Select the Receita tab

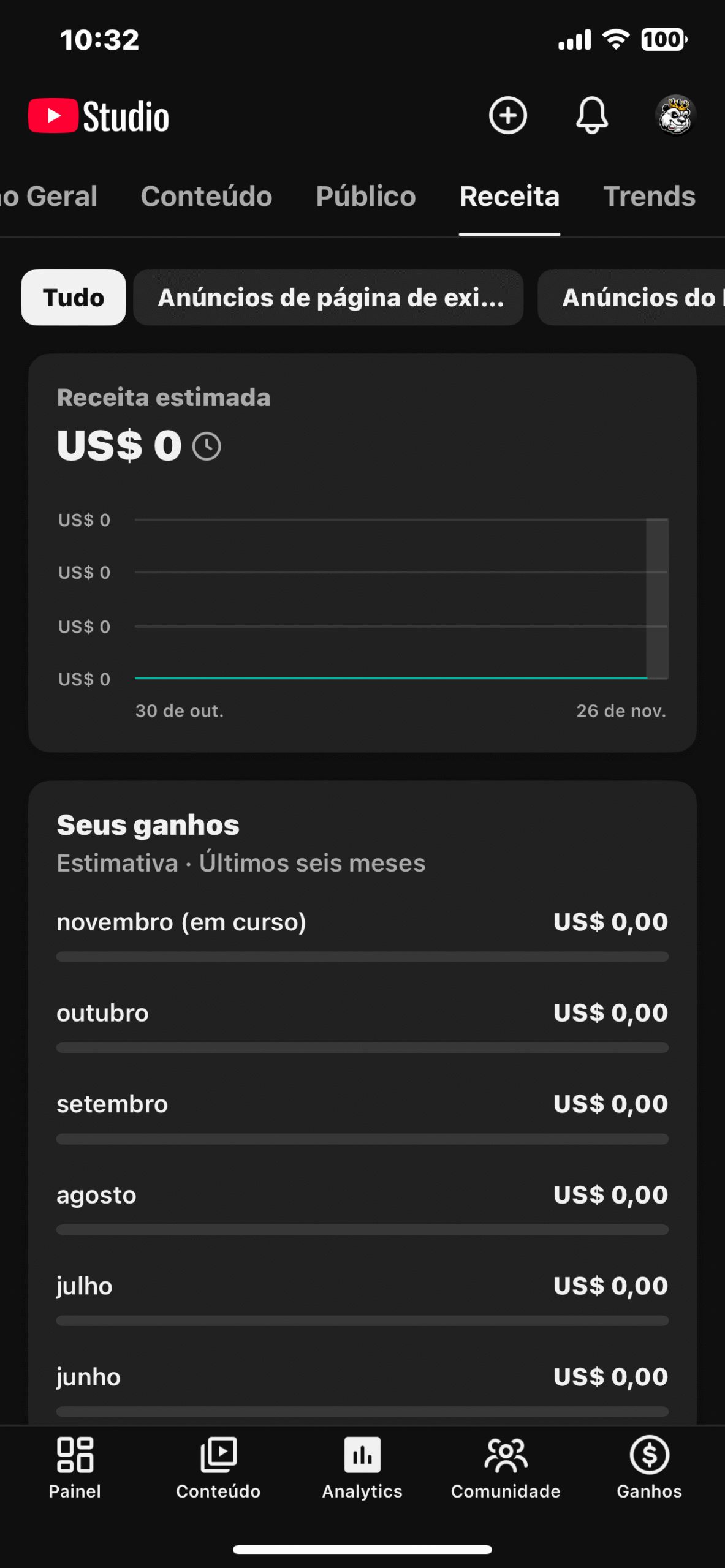[x=509, y=197]
